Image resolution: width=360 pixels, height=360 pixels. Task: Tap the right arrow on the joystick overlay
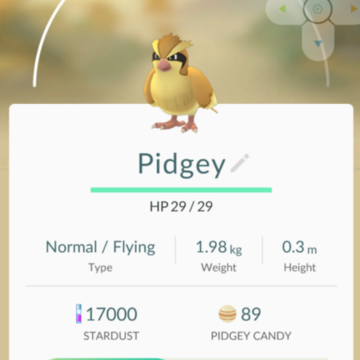pos(353,9)
